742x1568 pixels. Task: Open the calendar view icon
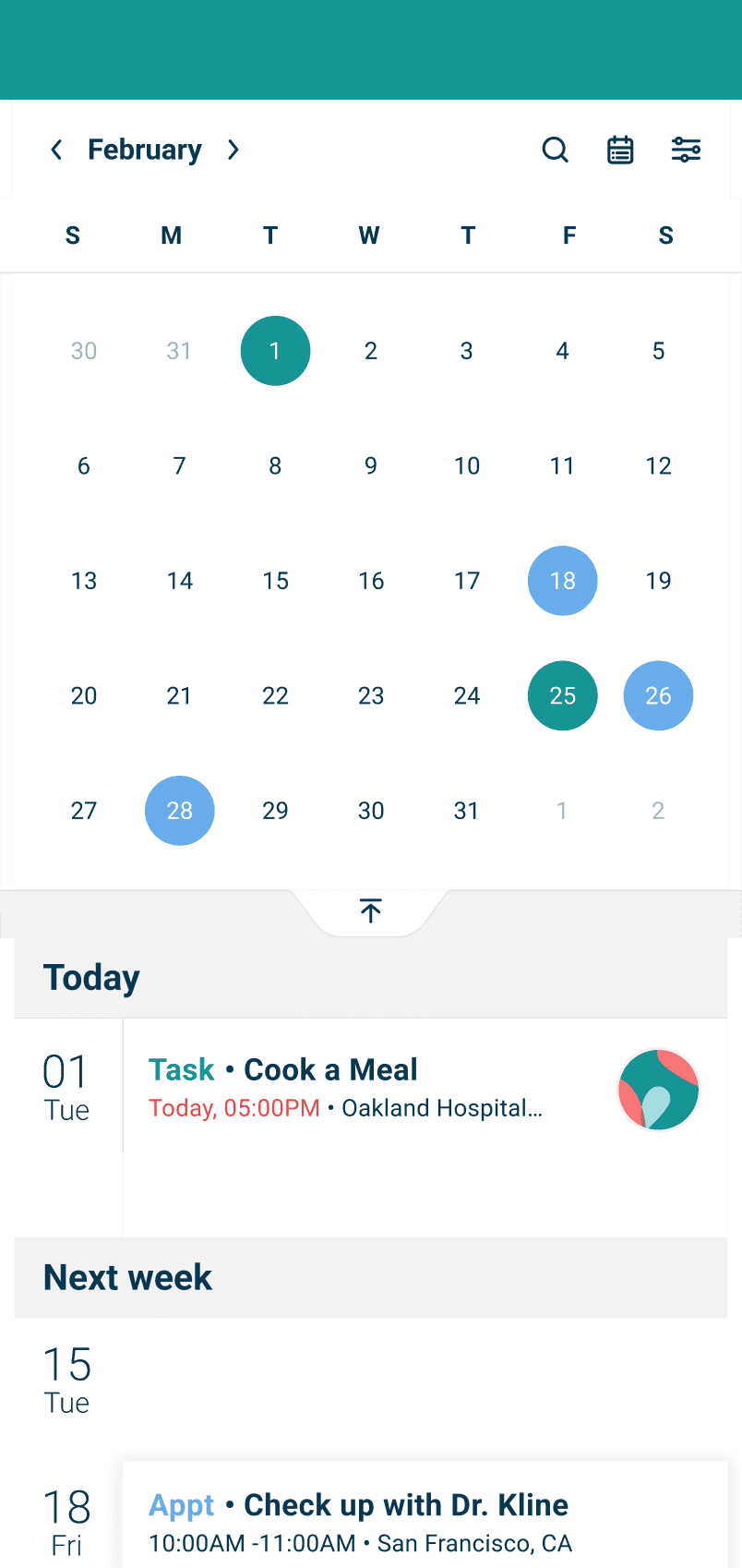point(620,150)
